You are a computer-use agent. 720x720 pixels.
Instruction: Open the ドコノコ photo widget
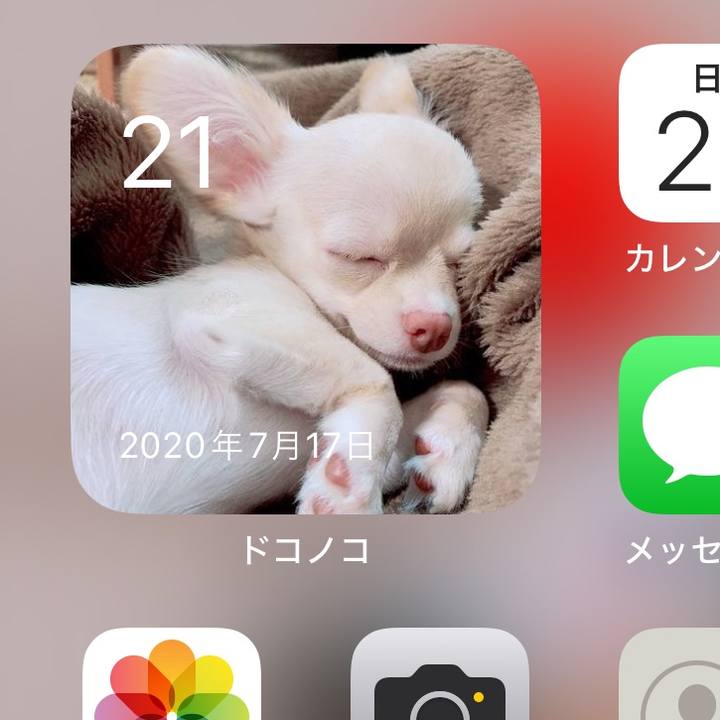point(305,278)
